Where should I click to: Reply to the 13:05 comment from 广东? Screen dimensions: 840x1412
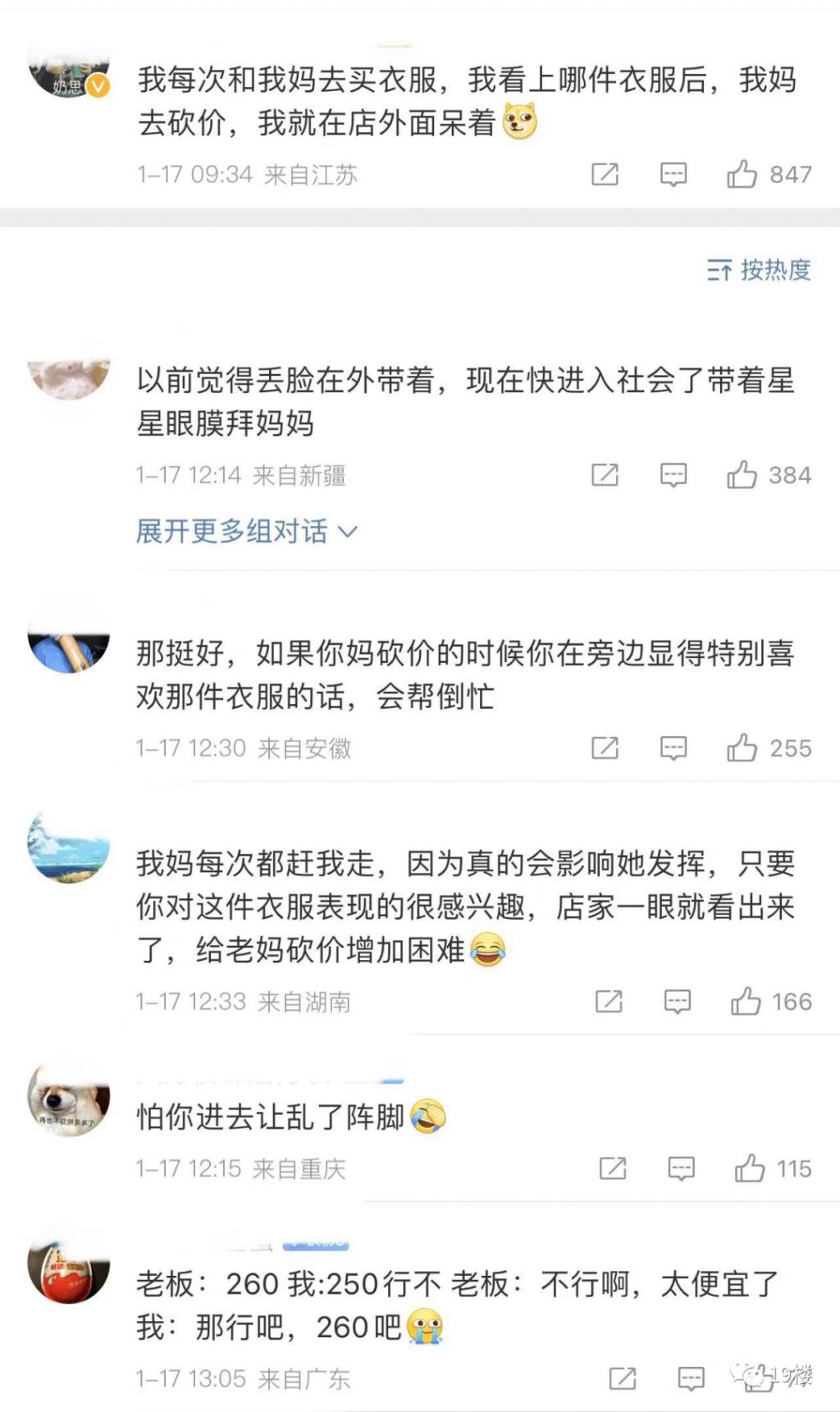click(x=691, y=1378)
